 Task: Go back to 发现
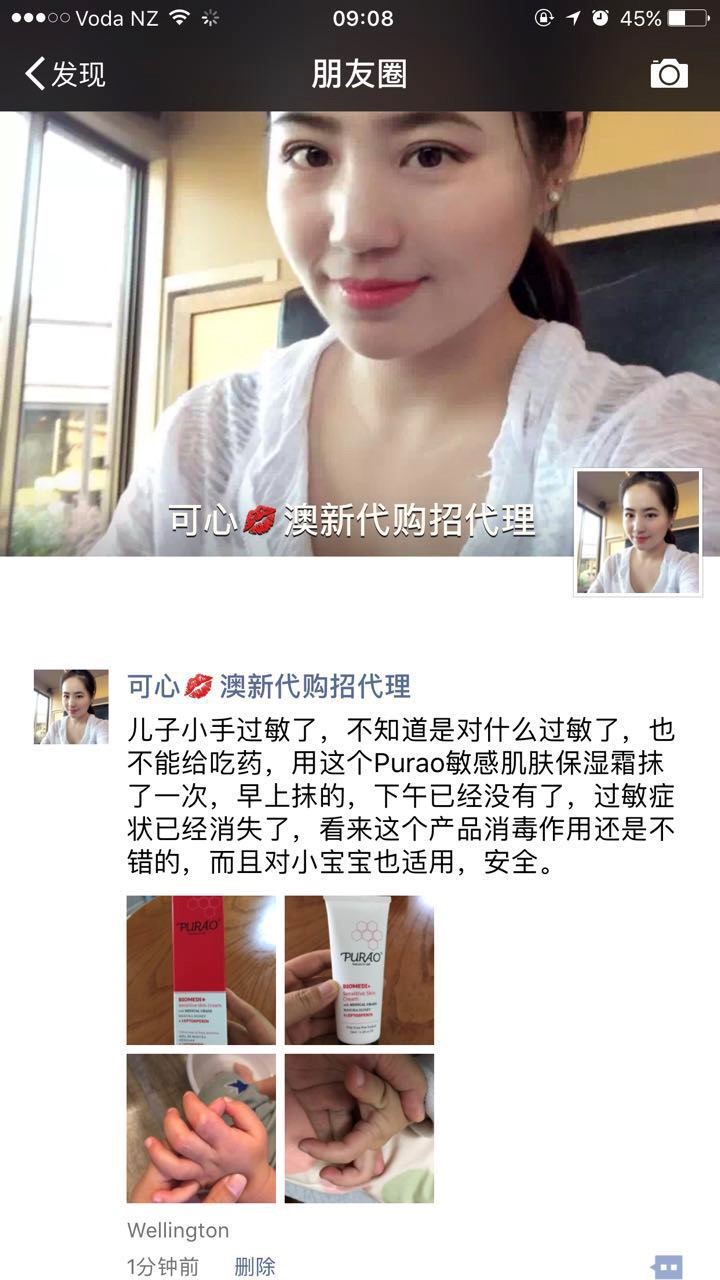[66, 74]
